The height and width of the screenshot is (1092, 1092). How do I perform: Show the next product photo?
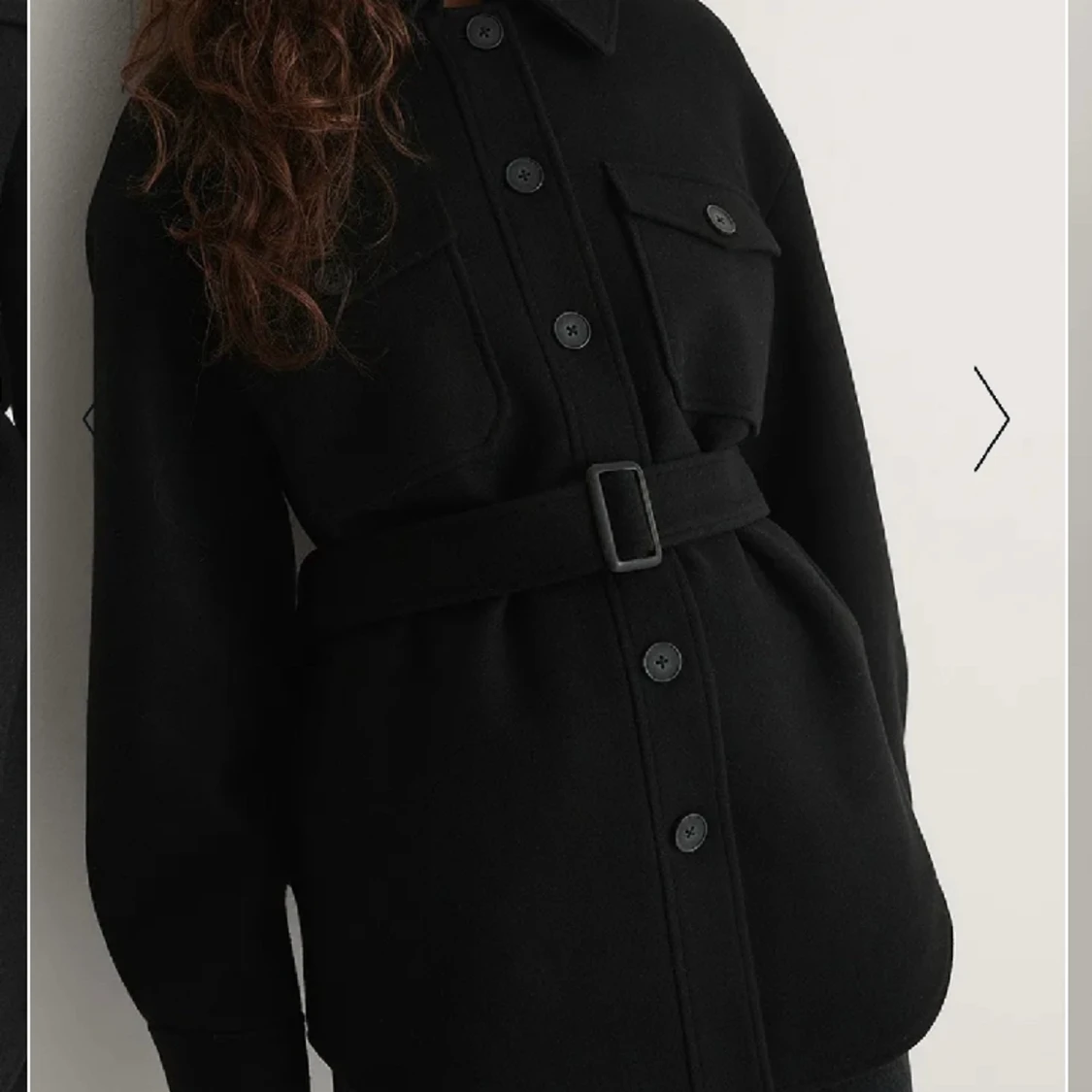pos(991,418)
